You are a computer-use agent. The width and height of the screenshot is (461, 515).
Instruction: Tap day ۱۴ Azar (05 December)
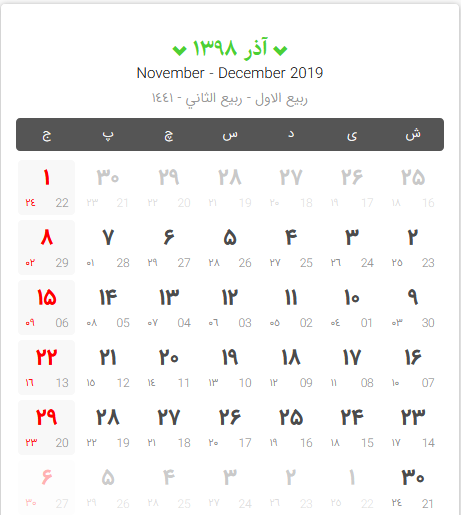tap(108, 307)
